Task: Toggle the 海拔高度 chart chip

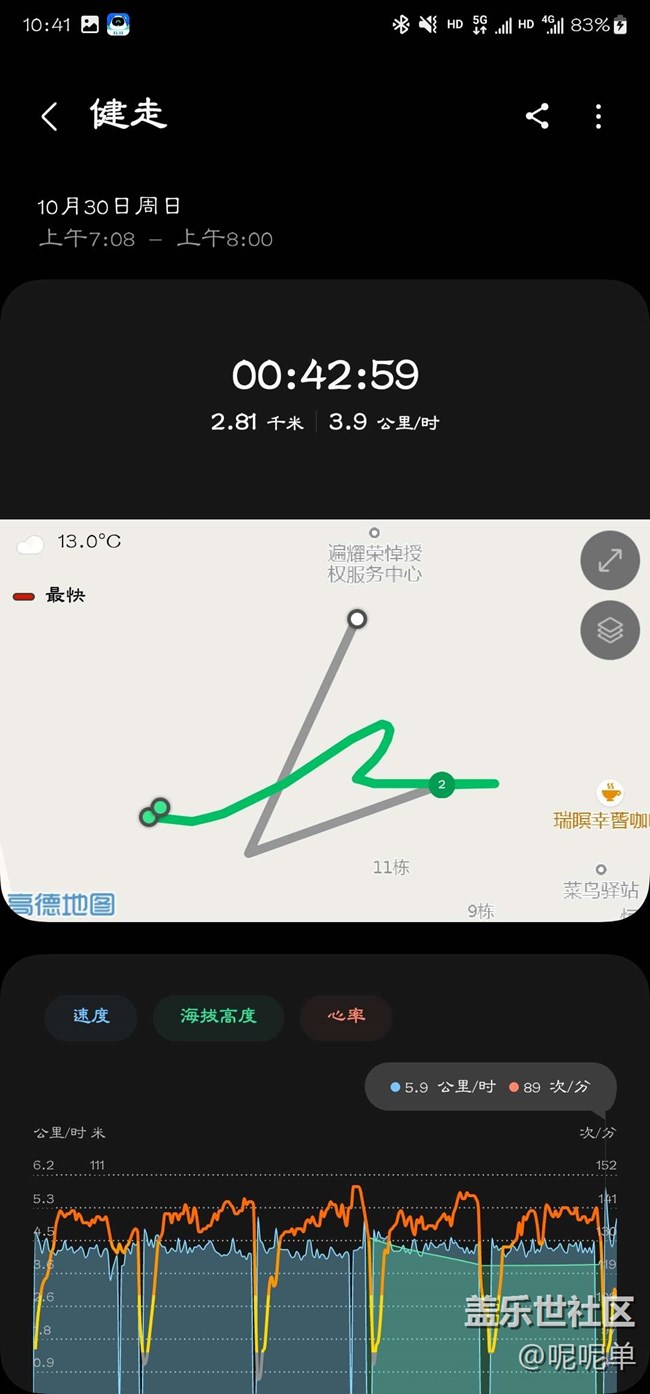Action: [x=218, y=1016]
